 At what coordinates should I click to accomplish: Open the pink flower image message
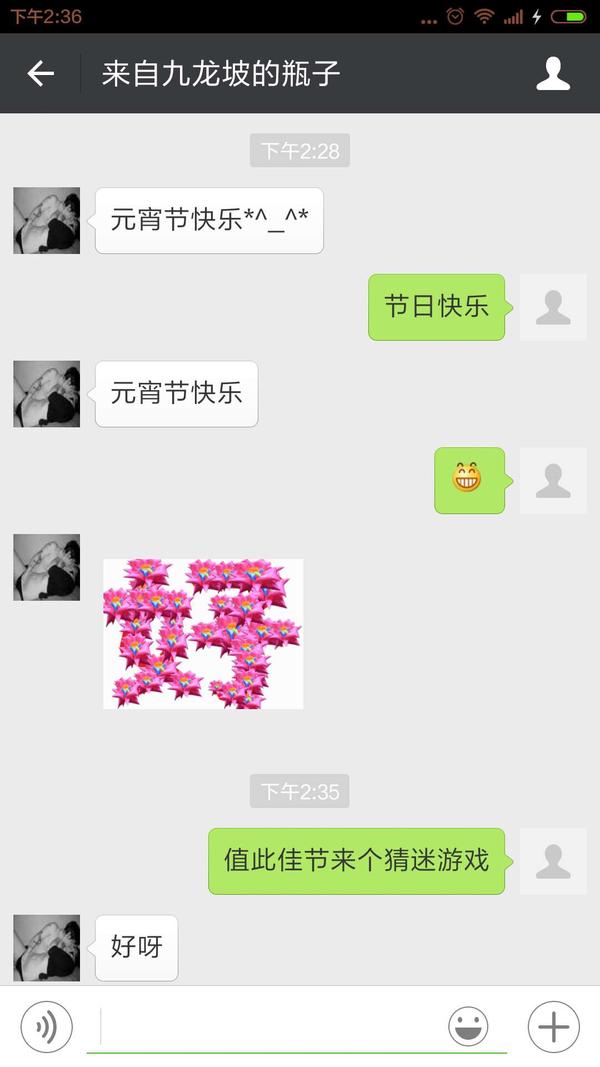(x=203, y=634)
